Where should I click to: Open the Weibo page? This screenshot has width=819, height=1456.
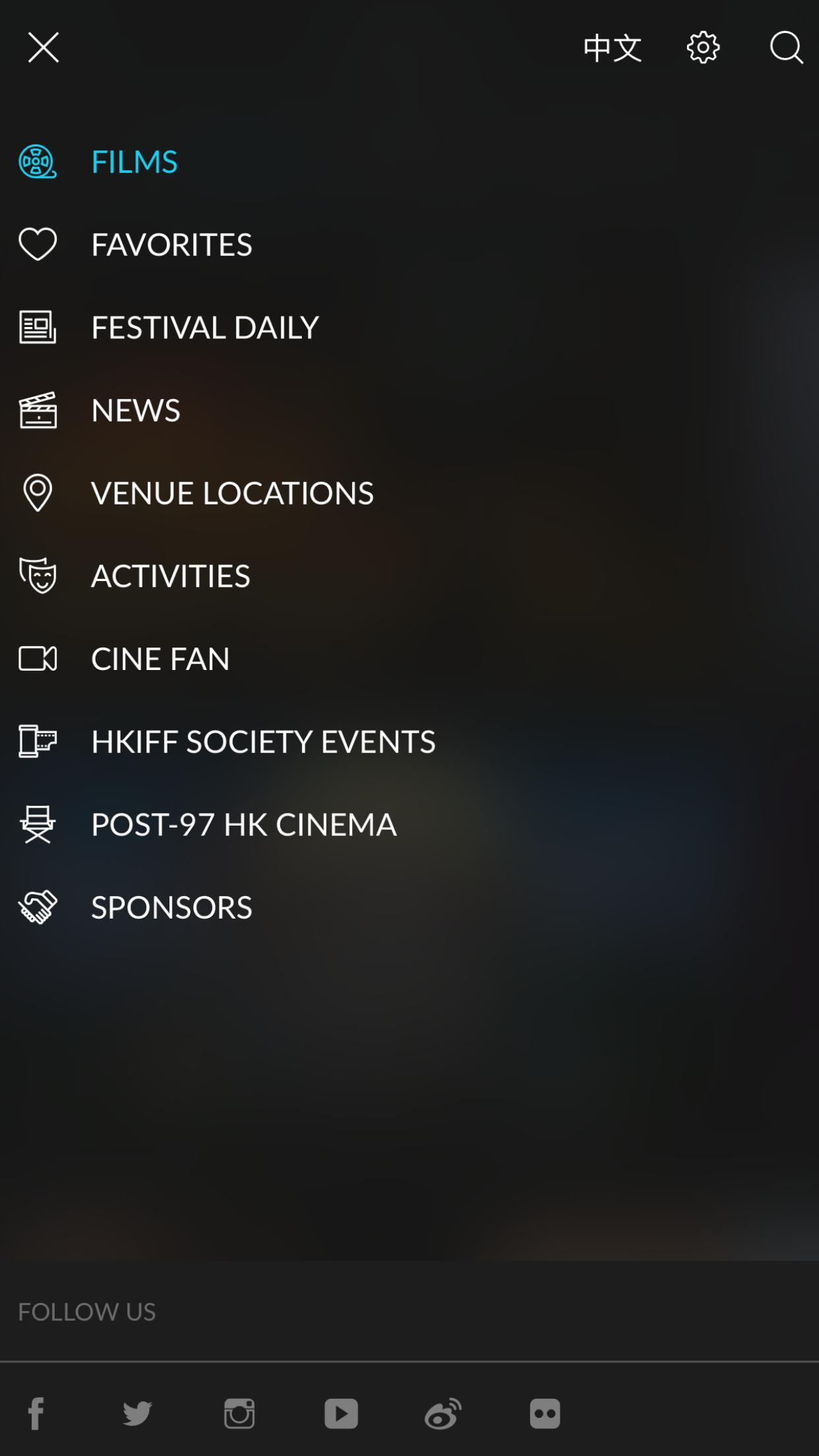[x=442, y=1413]
